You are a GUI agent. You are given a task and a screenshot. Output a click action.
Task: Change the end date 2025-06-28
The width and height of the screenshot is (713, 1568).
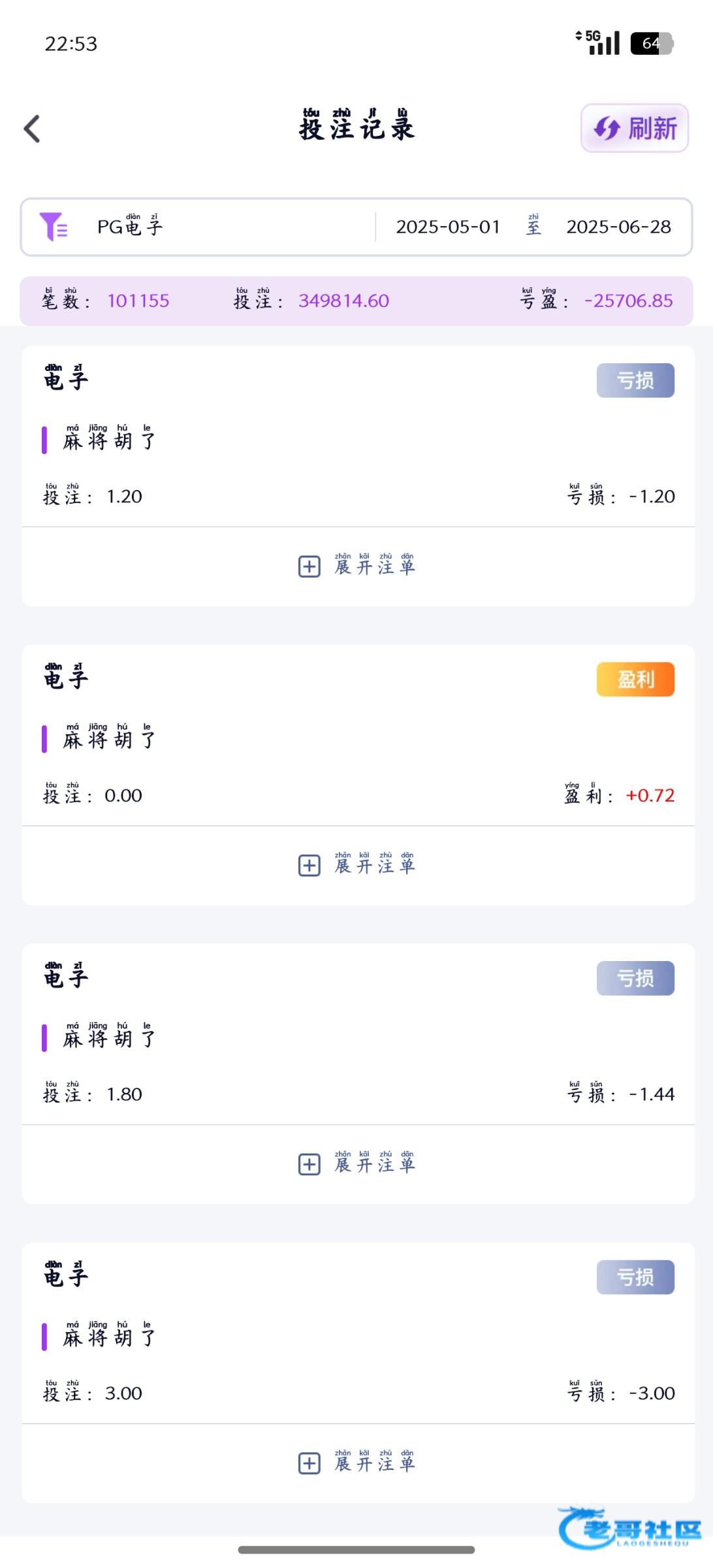(618, 227)
